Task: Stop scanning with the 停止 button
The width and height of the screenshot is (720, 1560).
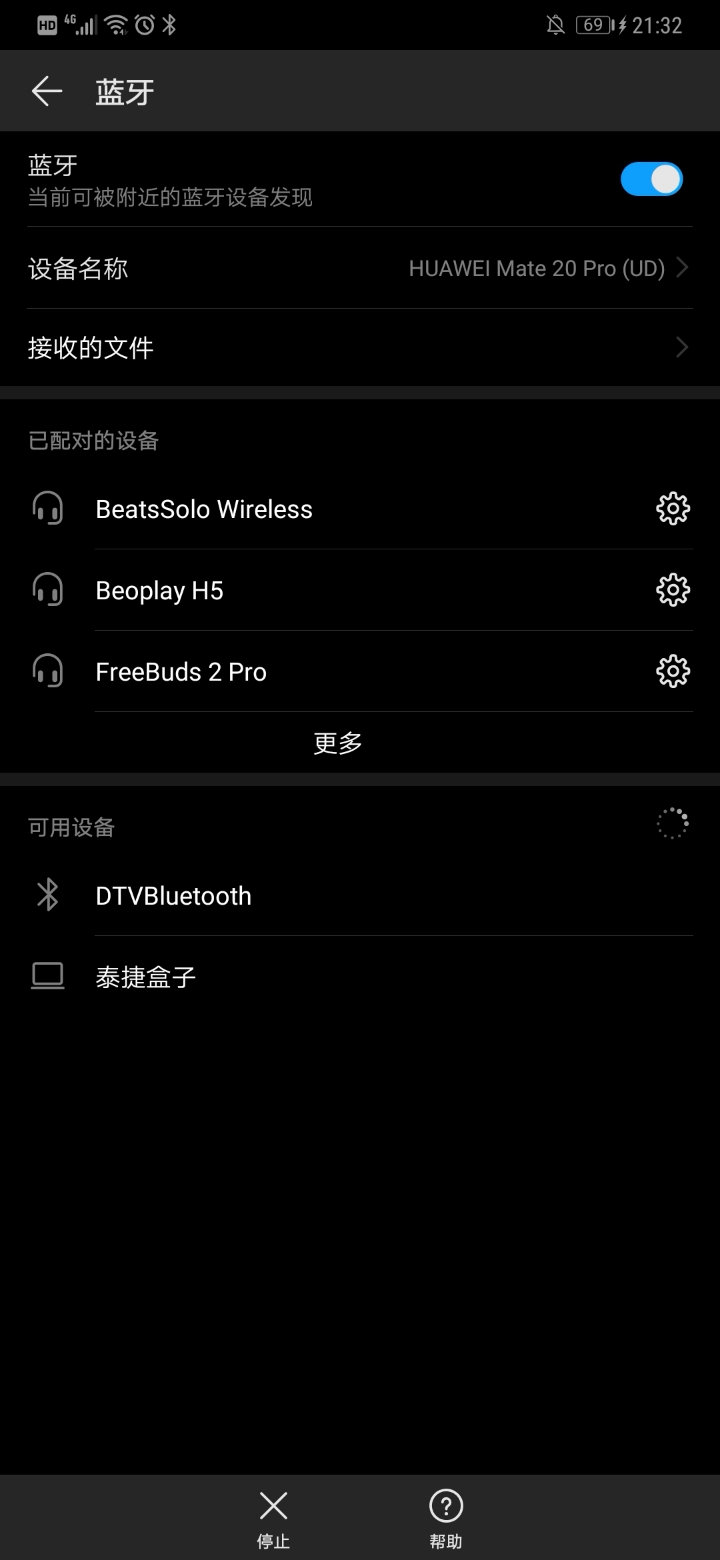Action: tap(273, 1517)
